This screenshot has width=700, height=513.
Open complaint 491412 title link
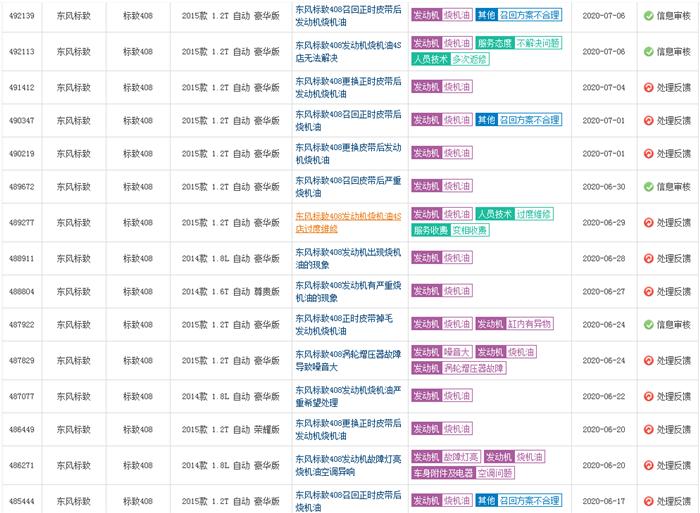pos(348,87)
